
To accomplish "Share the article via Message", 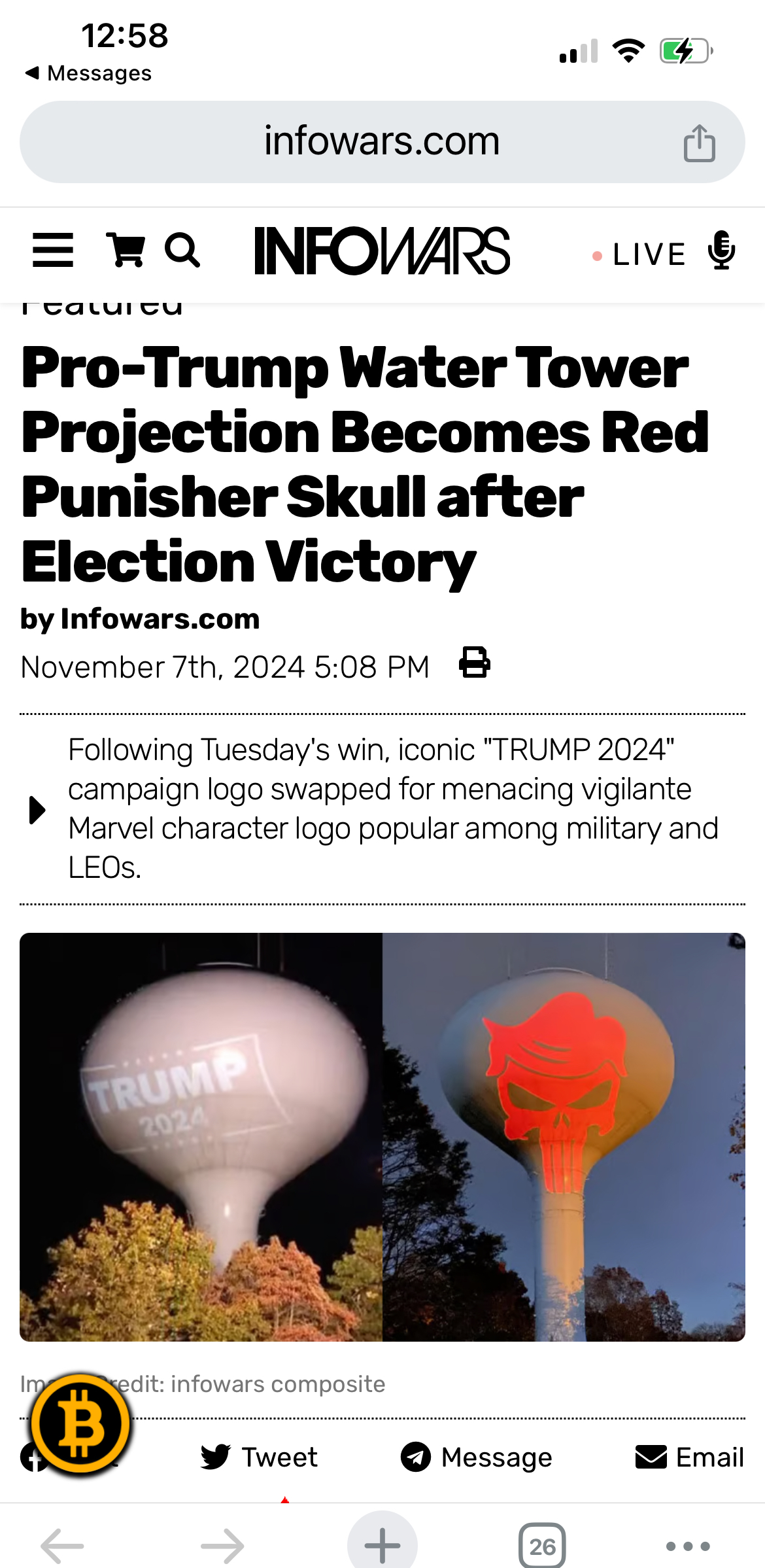I will (476, 1457).
